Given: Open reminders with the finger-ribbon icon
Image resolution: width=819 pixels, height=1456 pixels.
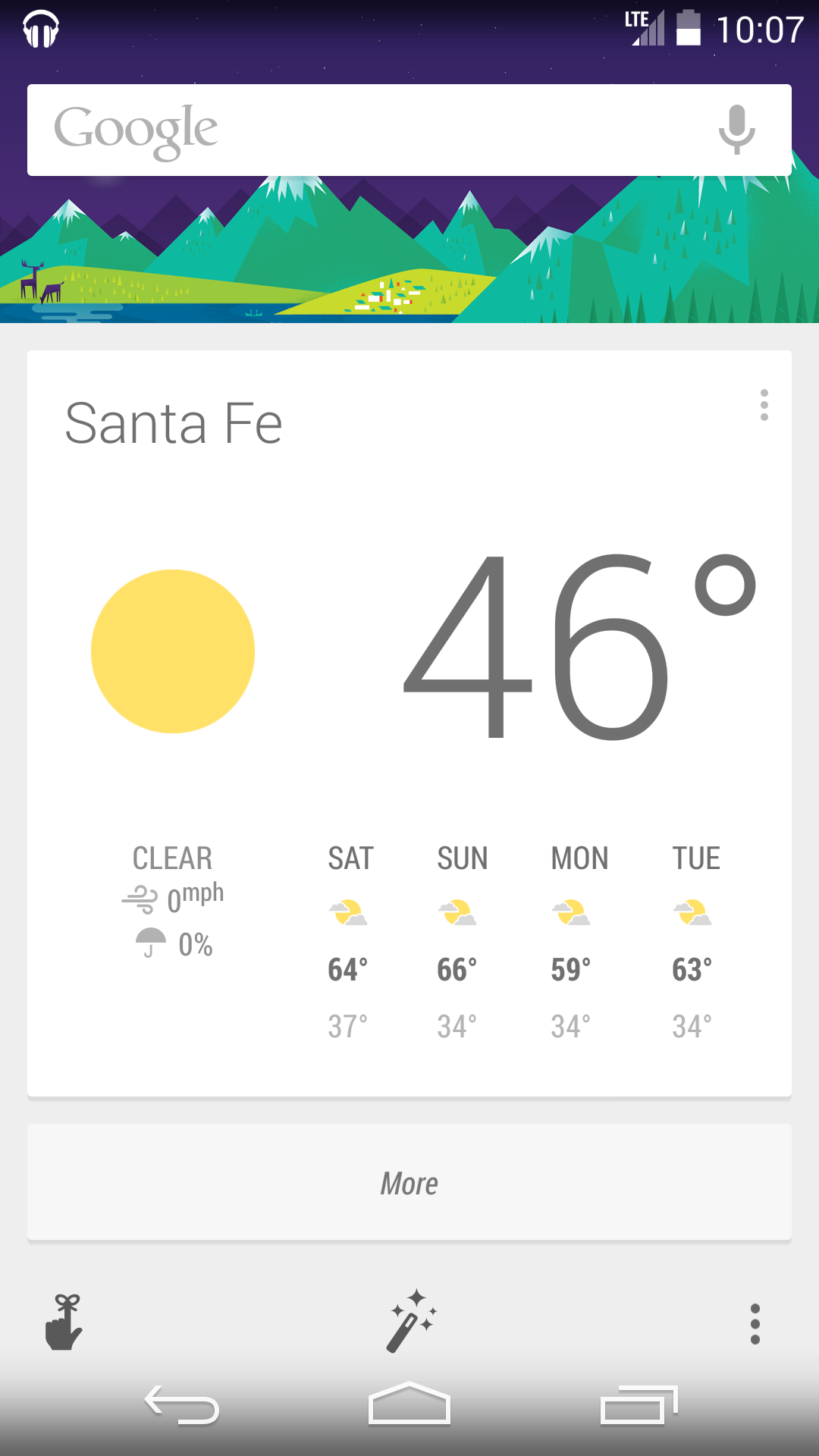Looking at the screenshot, I should pos(64,1323).
